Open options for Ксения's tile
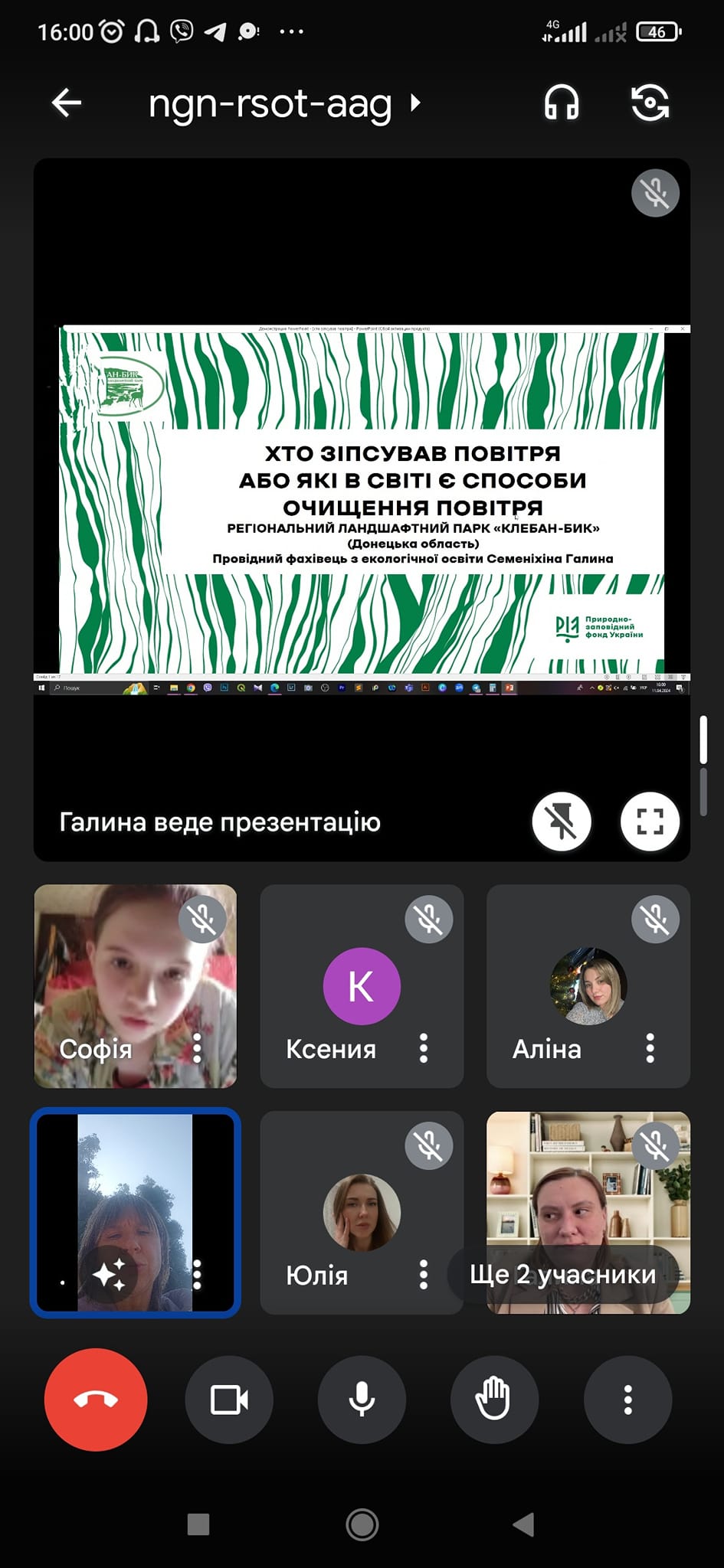Viewport: 724px width, 1568px height. [x=424, y=1047]
